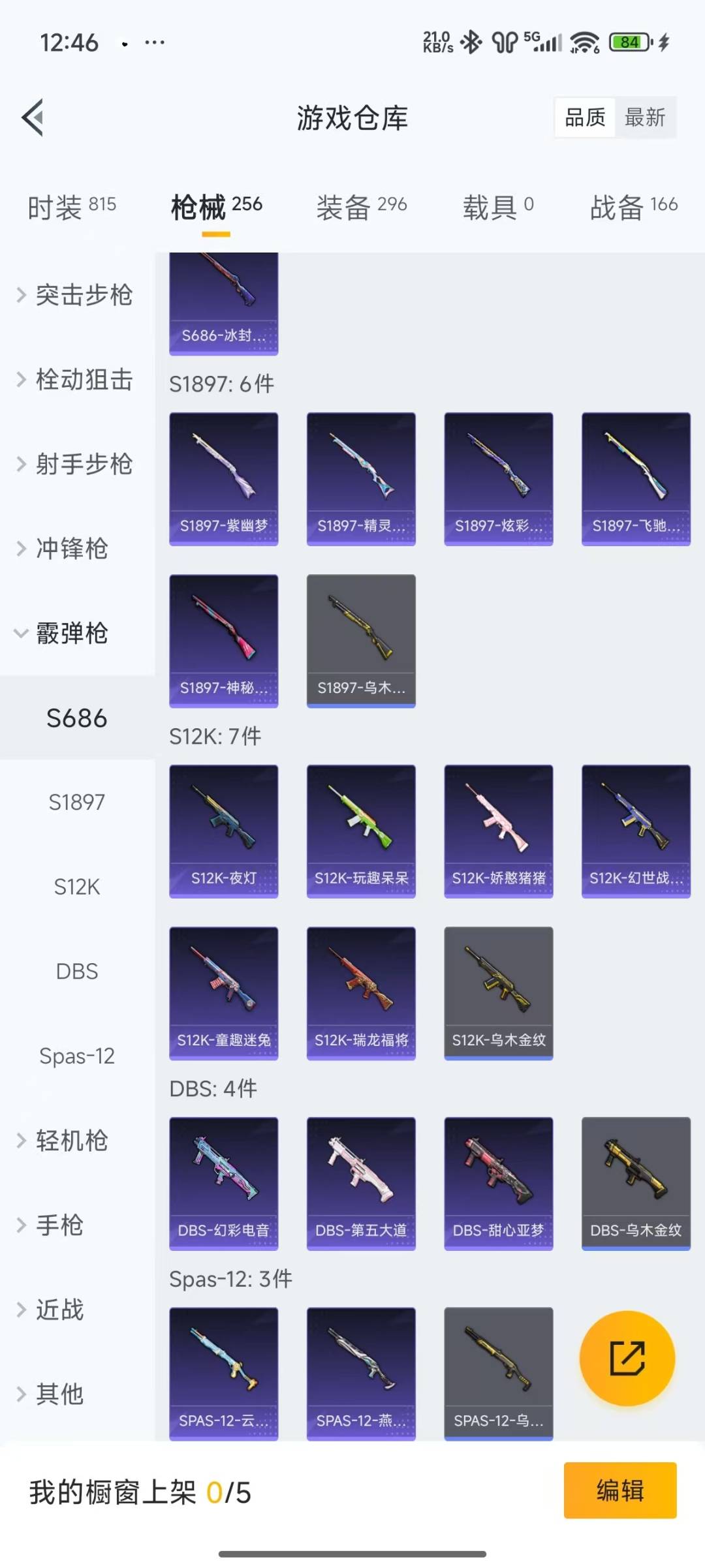This screenshot has height=1568, width=705.
Task: Select DBS in the sidebar
Action: pos(77,972)
